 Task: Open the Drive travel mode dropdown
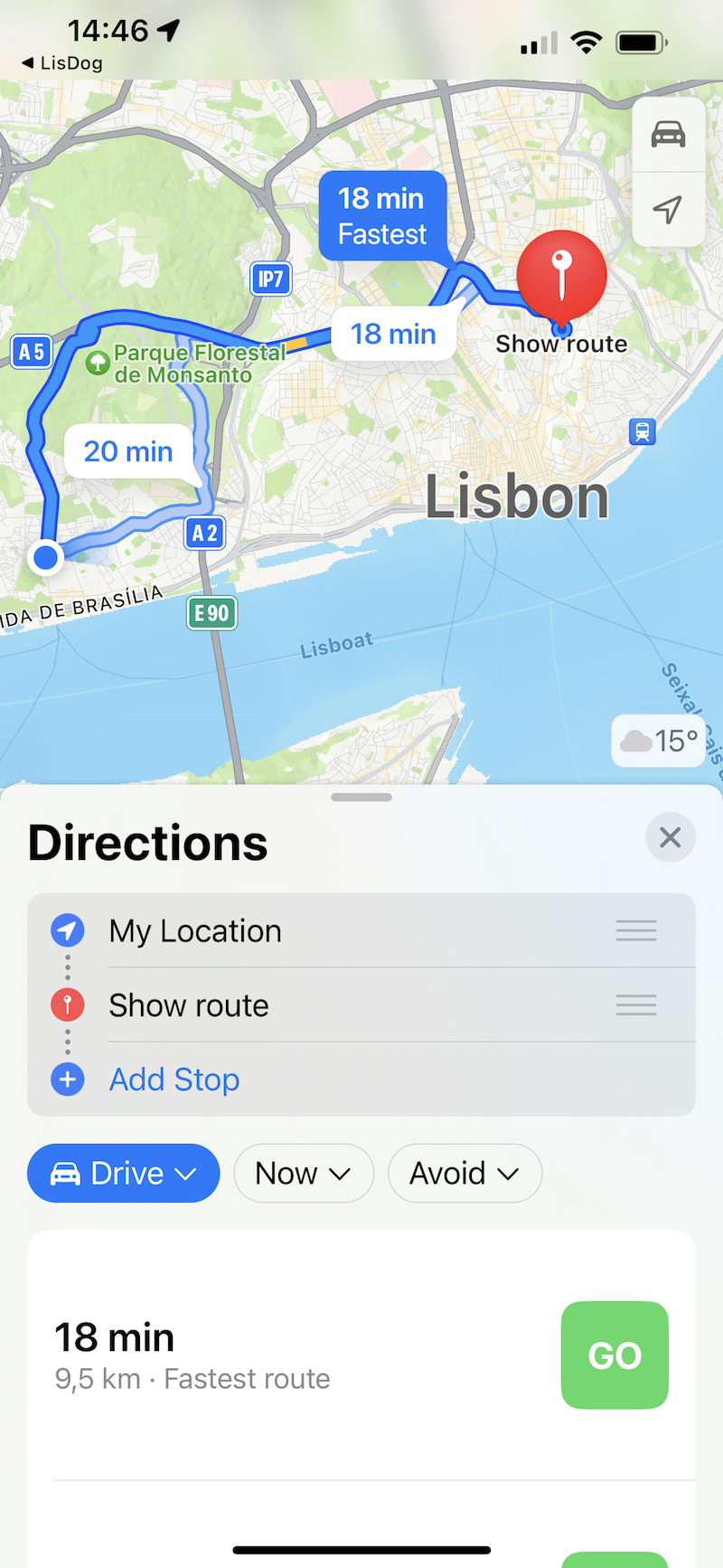click(124, 1174)
